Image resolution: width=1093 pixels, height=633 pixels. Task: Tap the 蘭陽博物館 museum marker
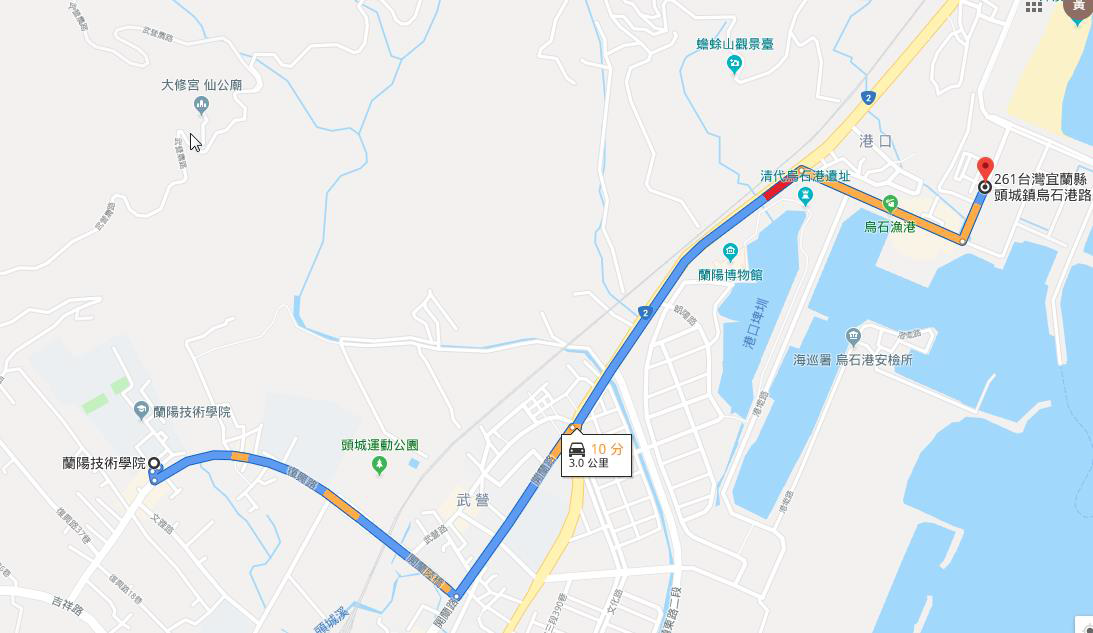[x=731, y=251]
